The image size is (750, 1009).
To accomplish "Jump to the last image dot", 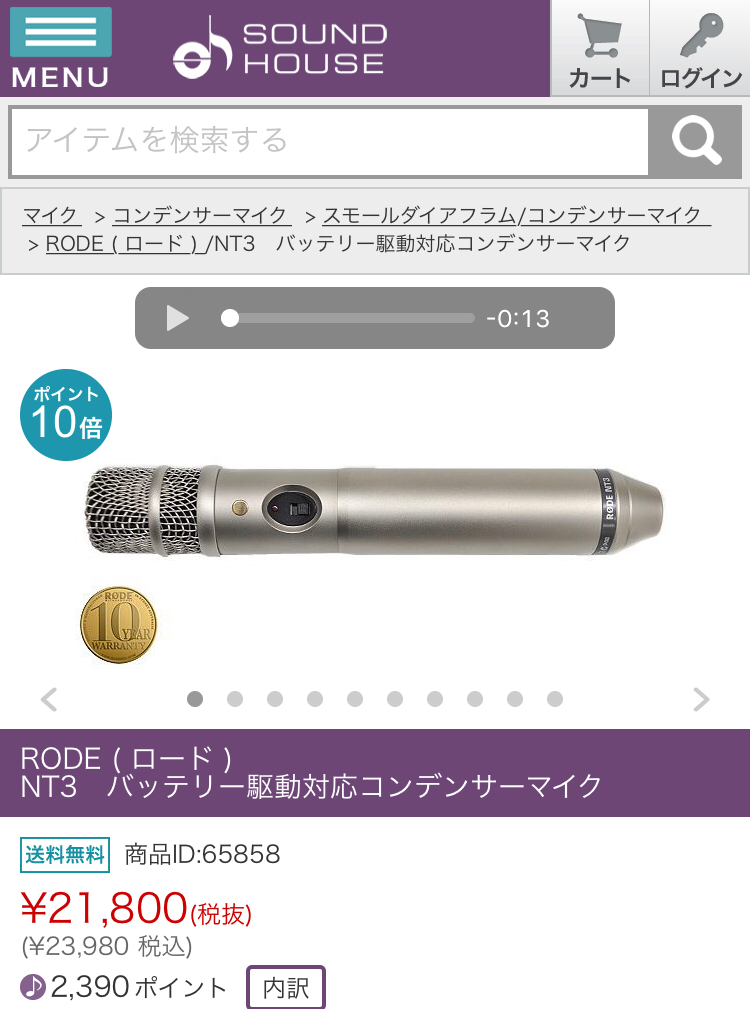I will [555, 699].
